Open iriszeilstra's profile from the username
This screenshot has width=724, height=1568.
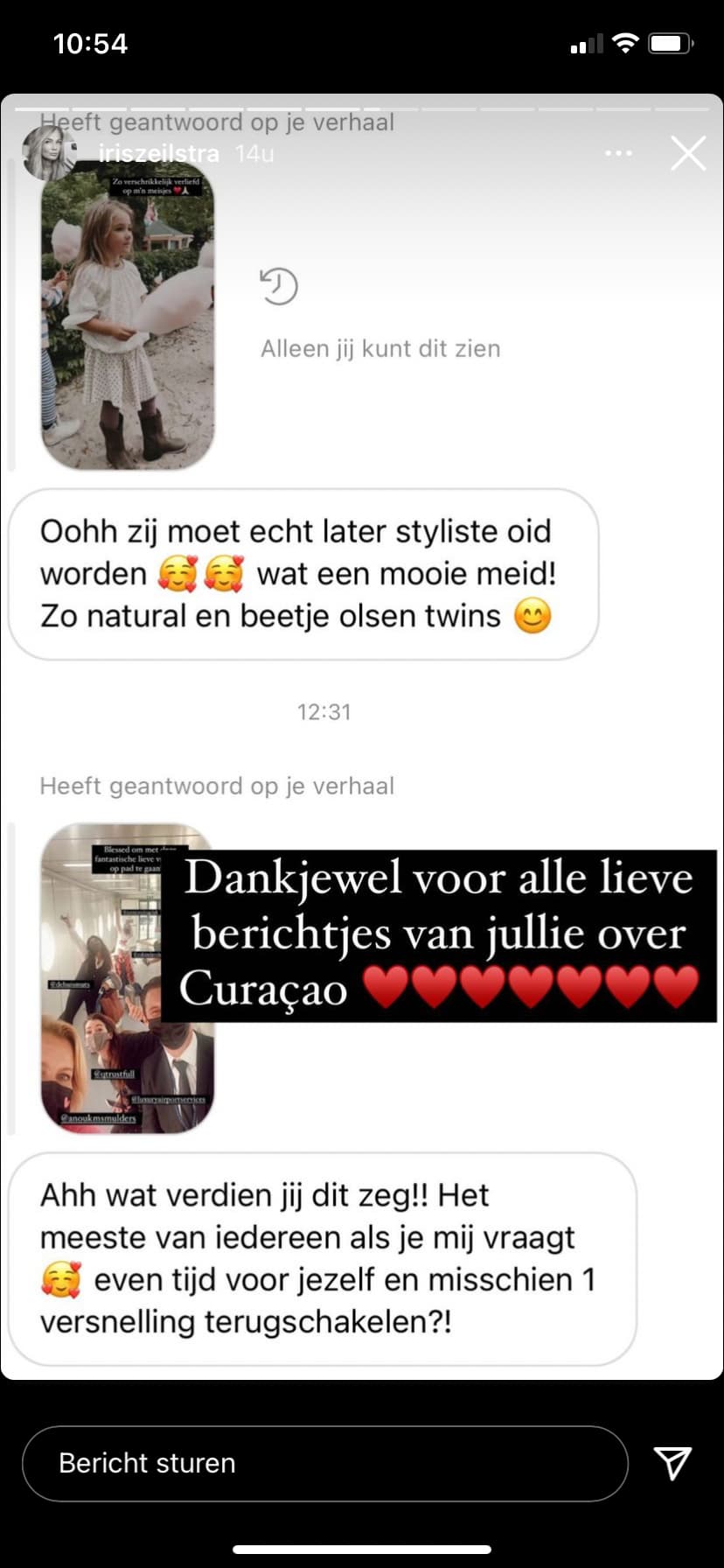tap(158, 153)
